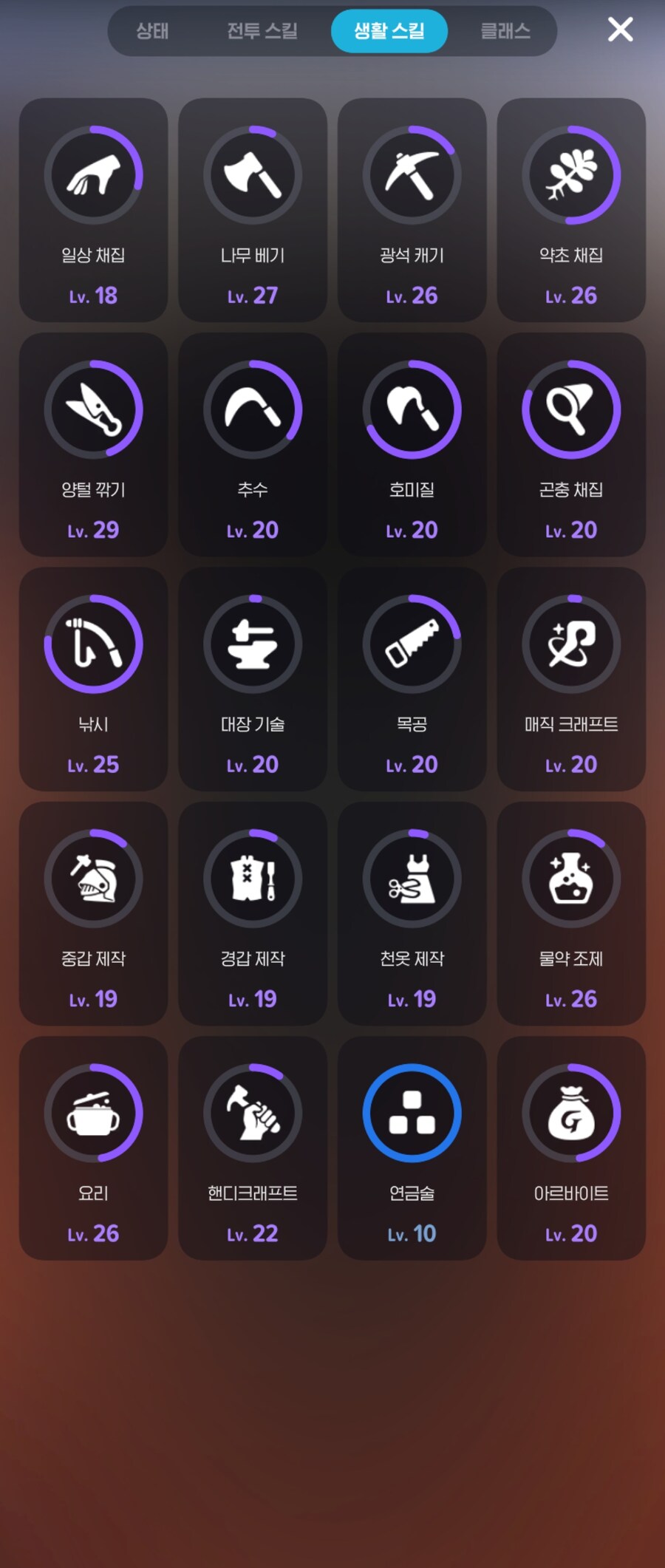Switch to the 전투 스킬 tab

tap(262, 31)
